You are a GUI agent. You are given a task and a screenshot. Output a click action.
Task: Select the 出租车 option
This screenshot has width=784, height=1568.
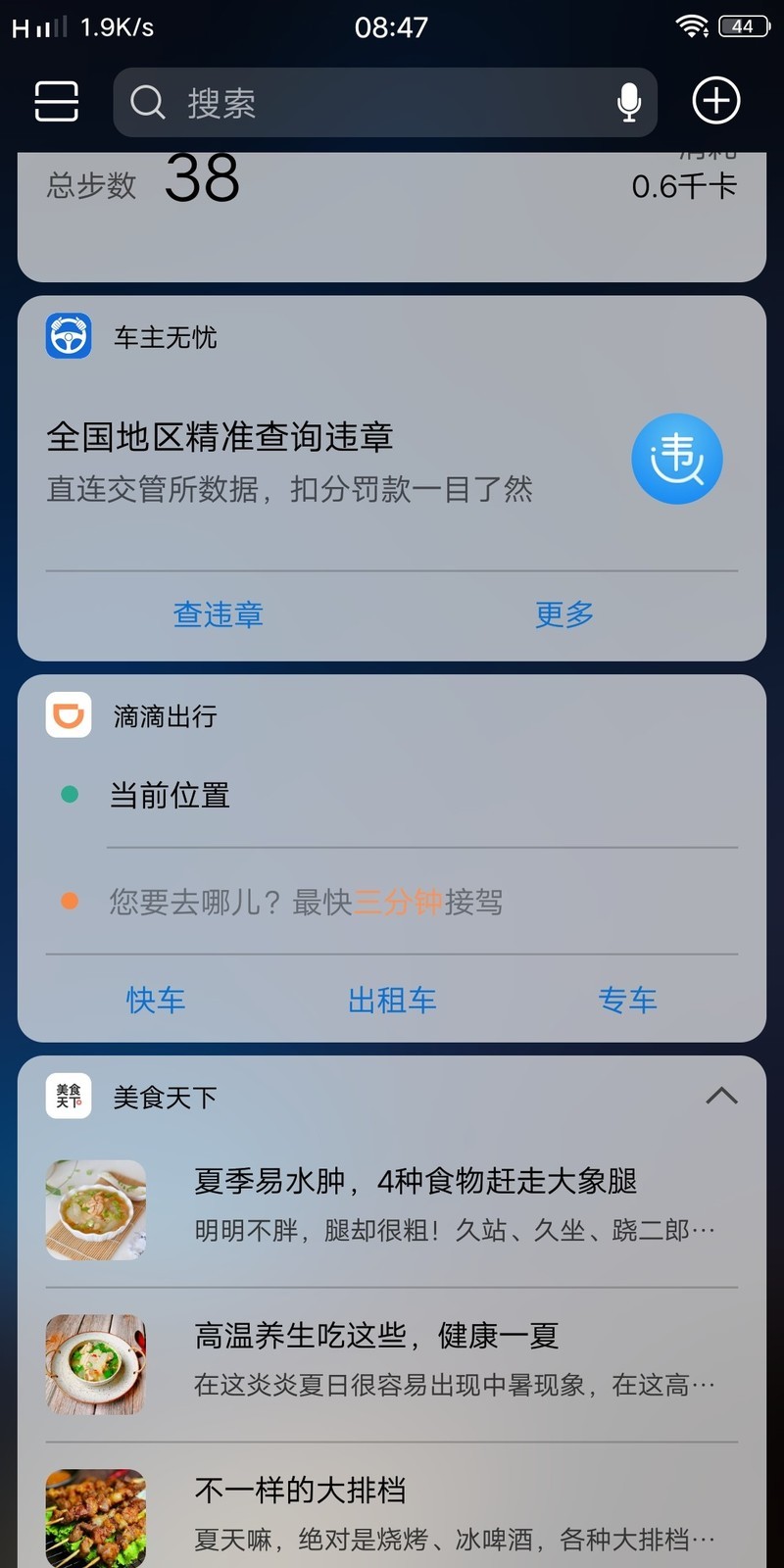[391, 1001]
